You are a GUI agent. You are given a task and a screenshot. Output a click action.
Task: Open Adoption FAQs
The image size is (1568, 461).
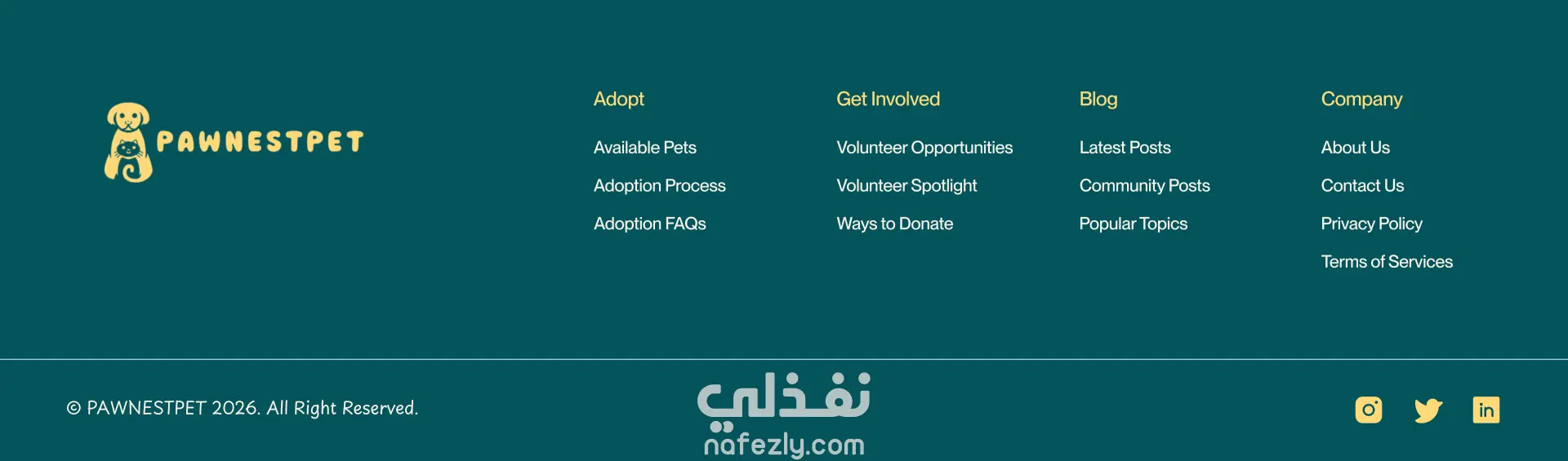(x=650, y=224)
